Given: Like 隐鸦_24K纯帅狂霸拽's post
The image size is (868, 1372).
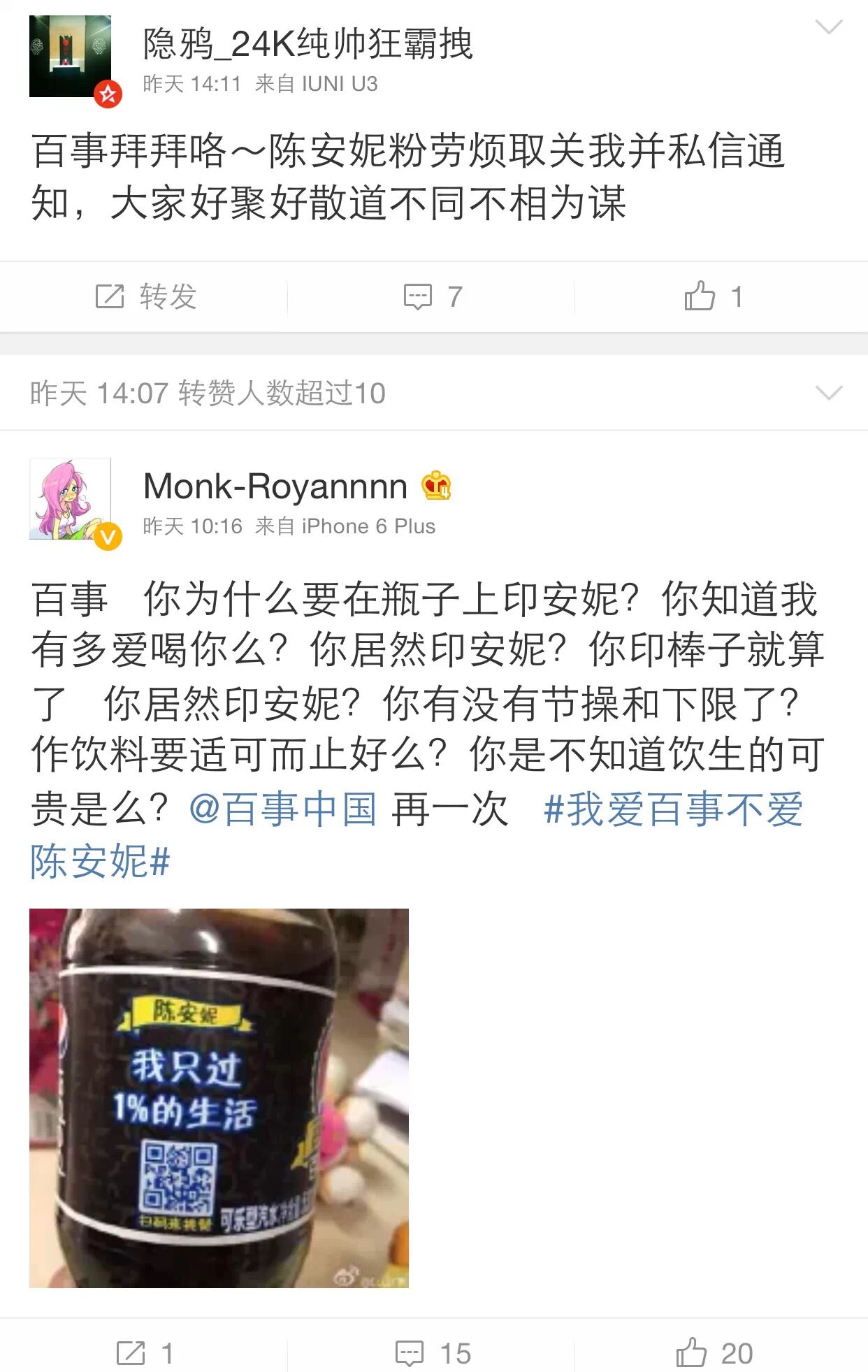Looking at the screenshot, I should coord(714,297).
